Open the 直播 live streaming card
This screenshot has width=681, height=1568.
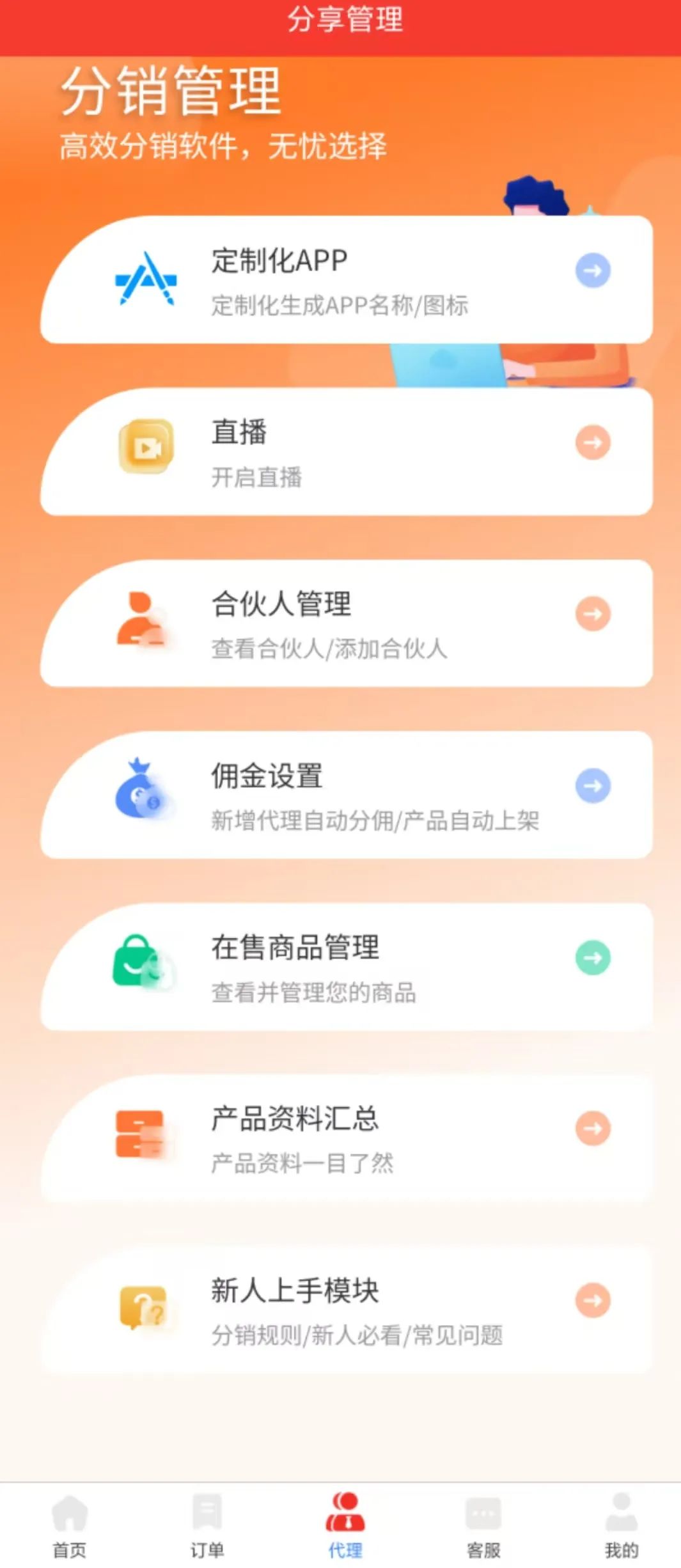[346, 451]
